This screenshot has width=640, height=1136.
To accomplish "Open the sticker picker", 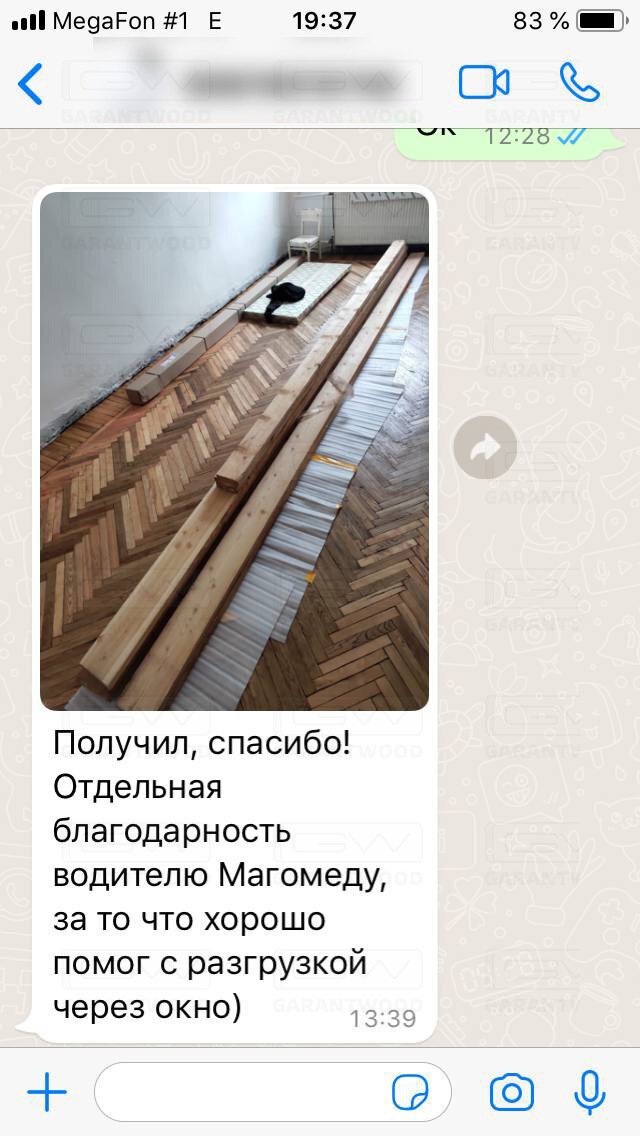I will pos(410,1093).
